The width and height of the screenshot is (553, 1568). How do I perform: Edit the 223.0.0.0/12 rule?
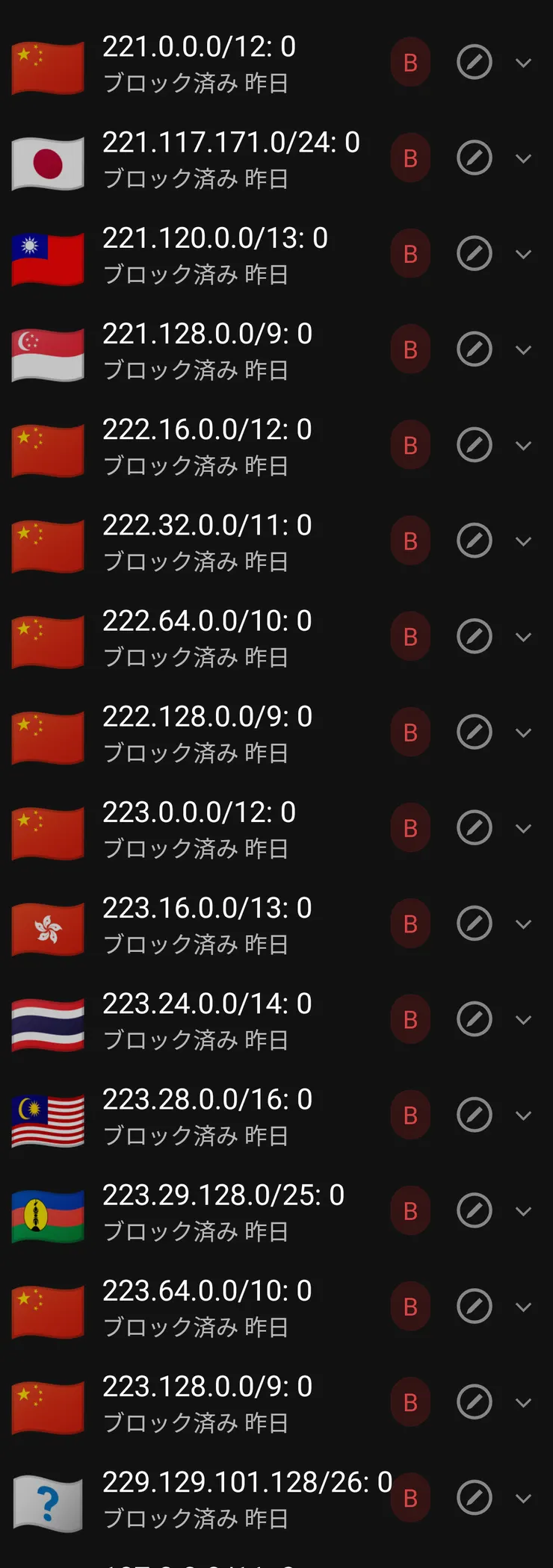point(475,828)
